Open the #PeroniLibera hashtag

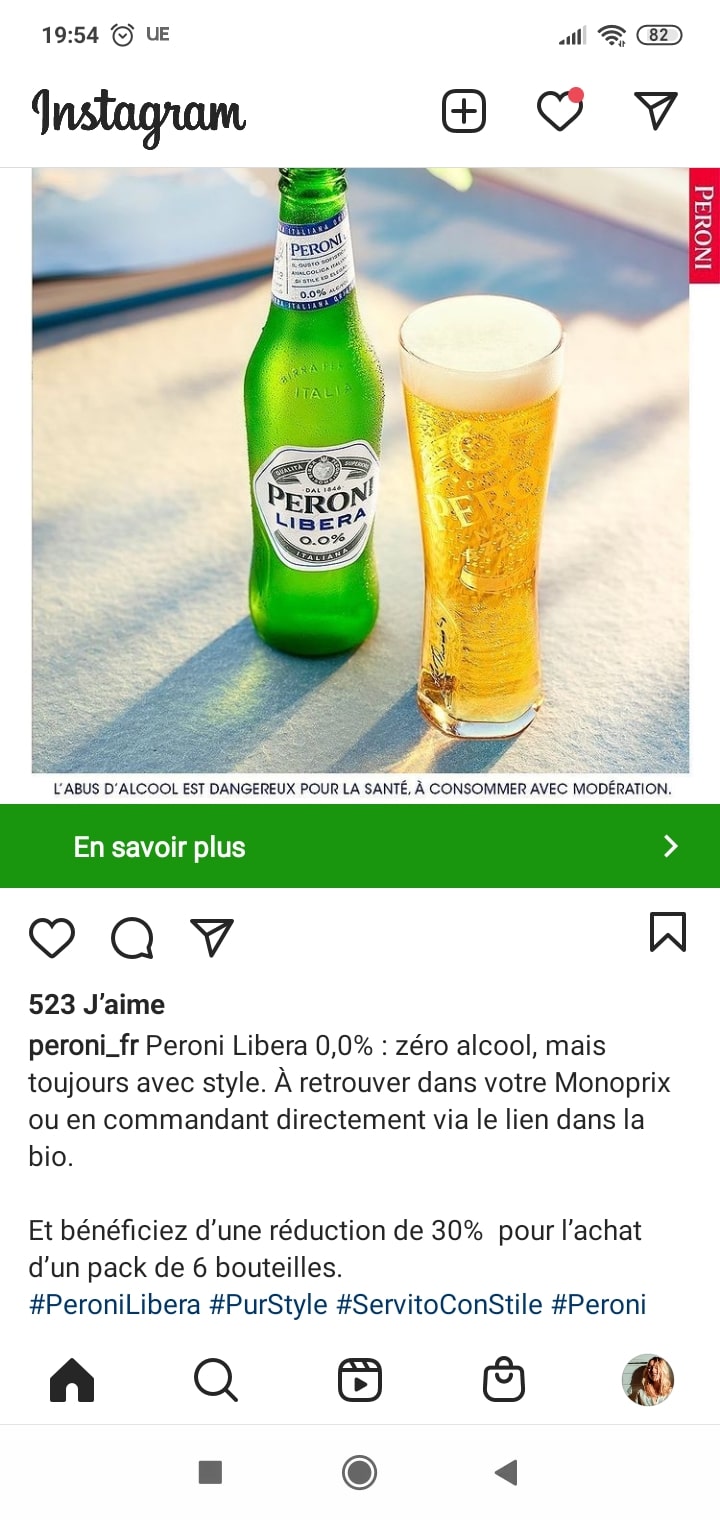pyautogui.click(x=115, y=1305)
